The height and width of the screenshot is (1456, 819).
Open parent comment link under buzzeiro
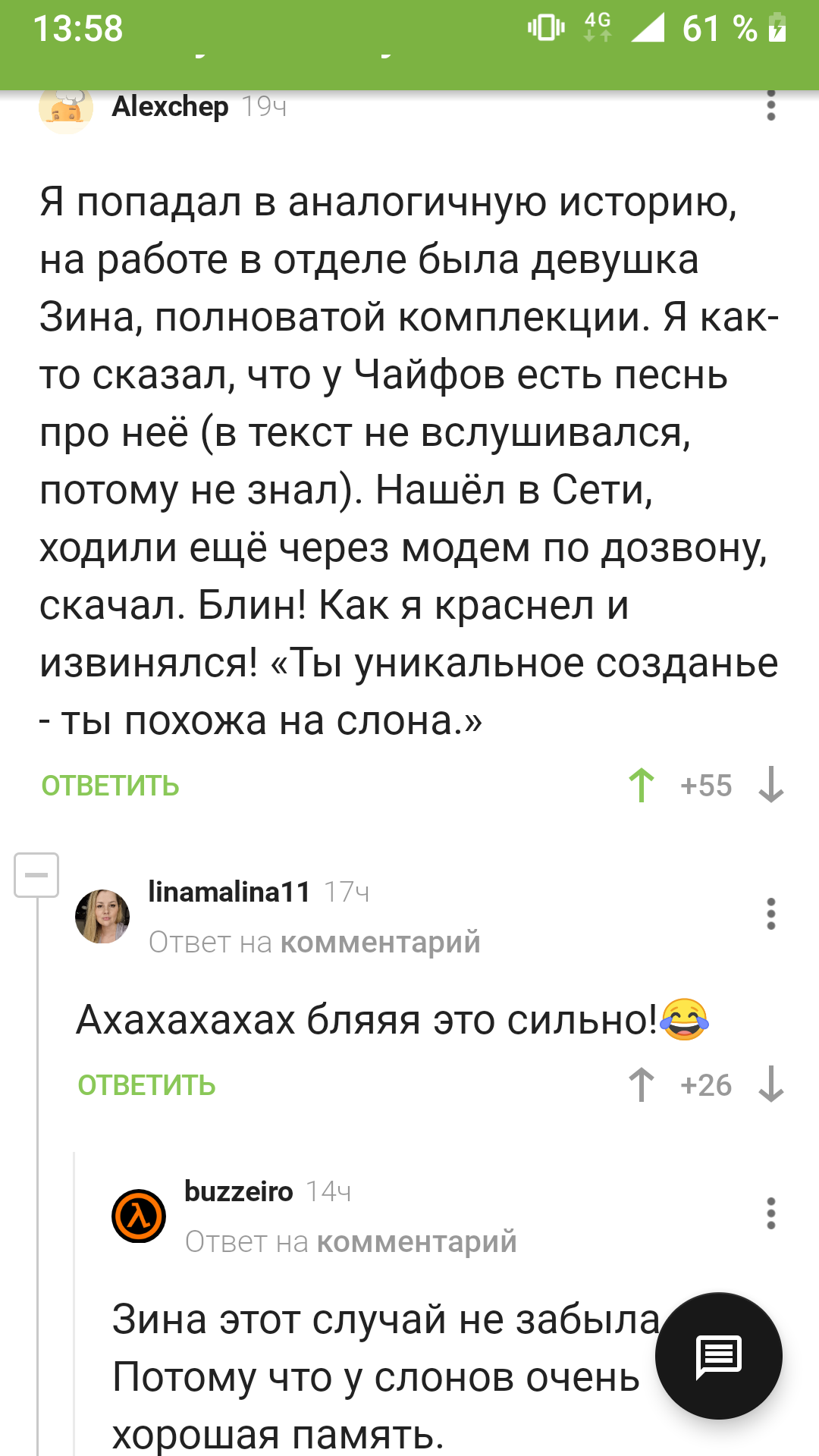[416, 1241]
